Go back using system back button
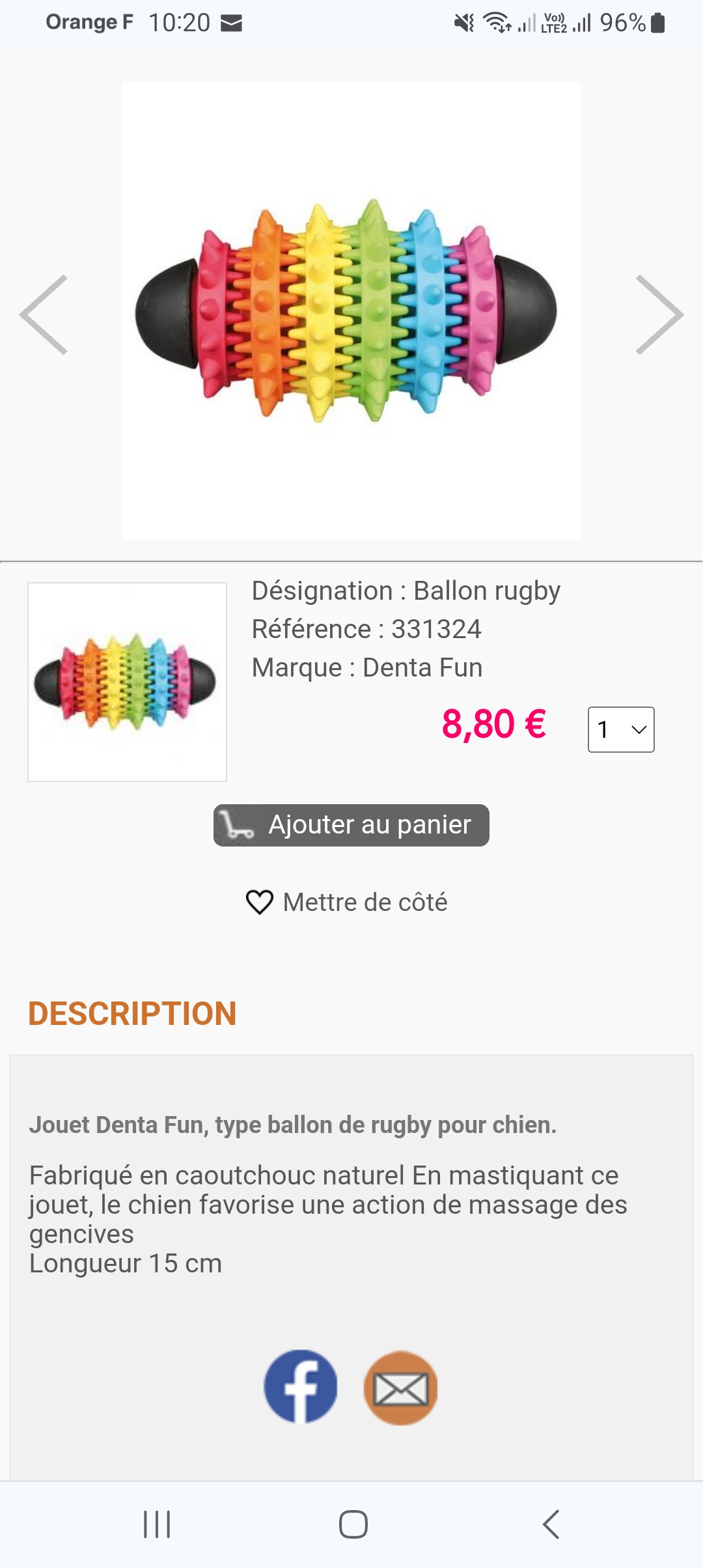 coord(551,1524)
